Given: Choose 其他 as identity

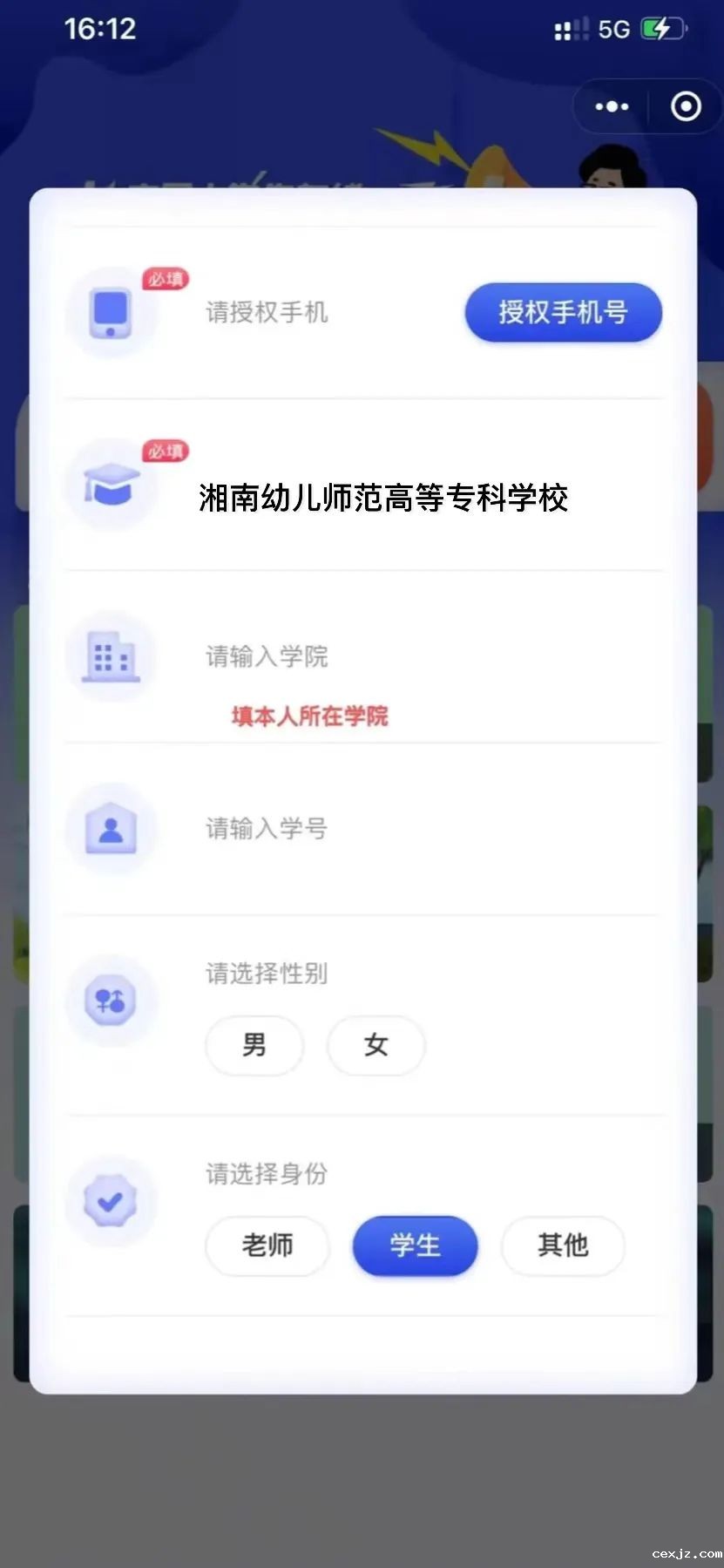Looking at the screenshot, I should [563, 1246].
